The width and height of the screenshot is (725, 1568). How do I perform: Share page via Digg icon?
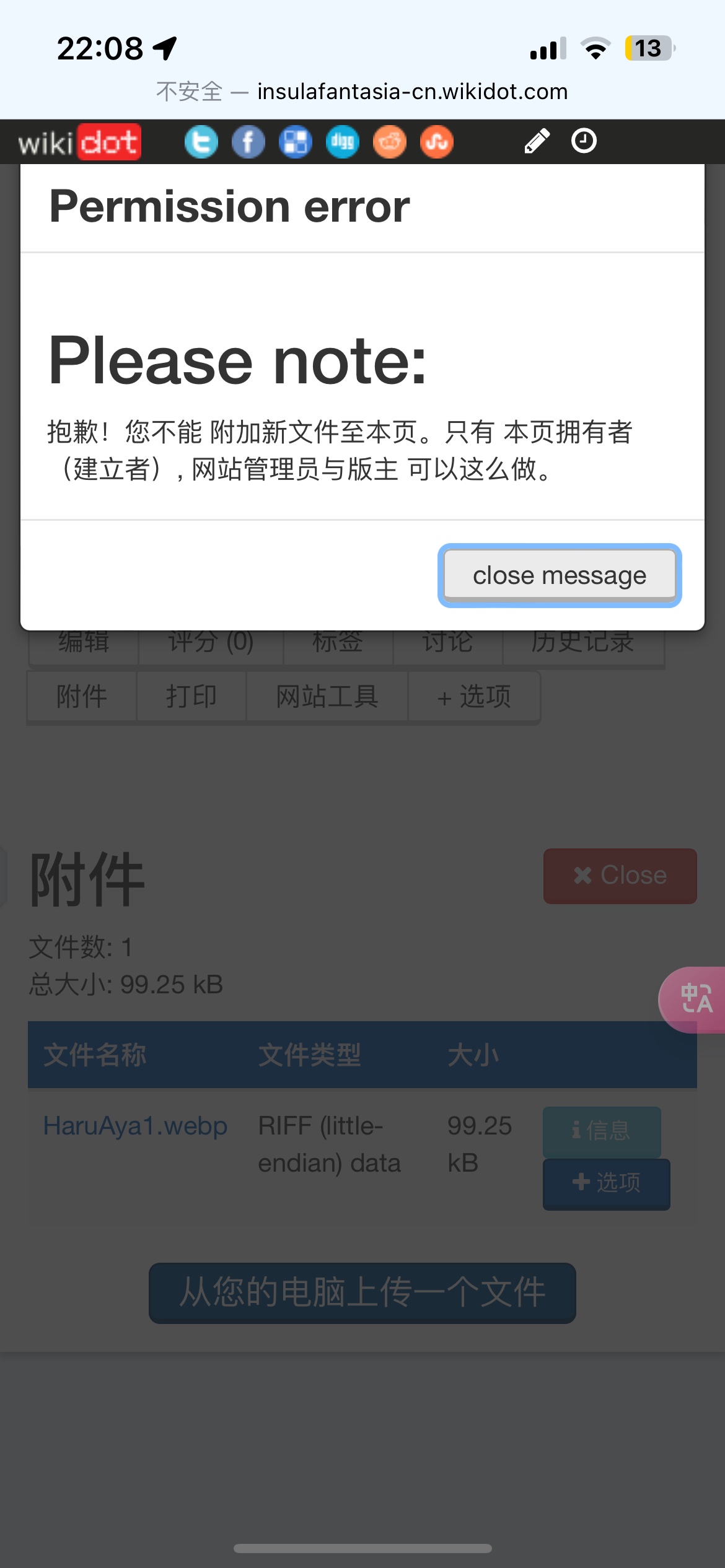[x=342, y=142]
